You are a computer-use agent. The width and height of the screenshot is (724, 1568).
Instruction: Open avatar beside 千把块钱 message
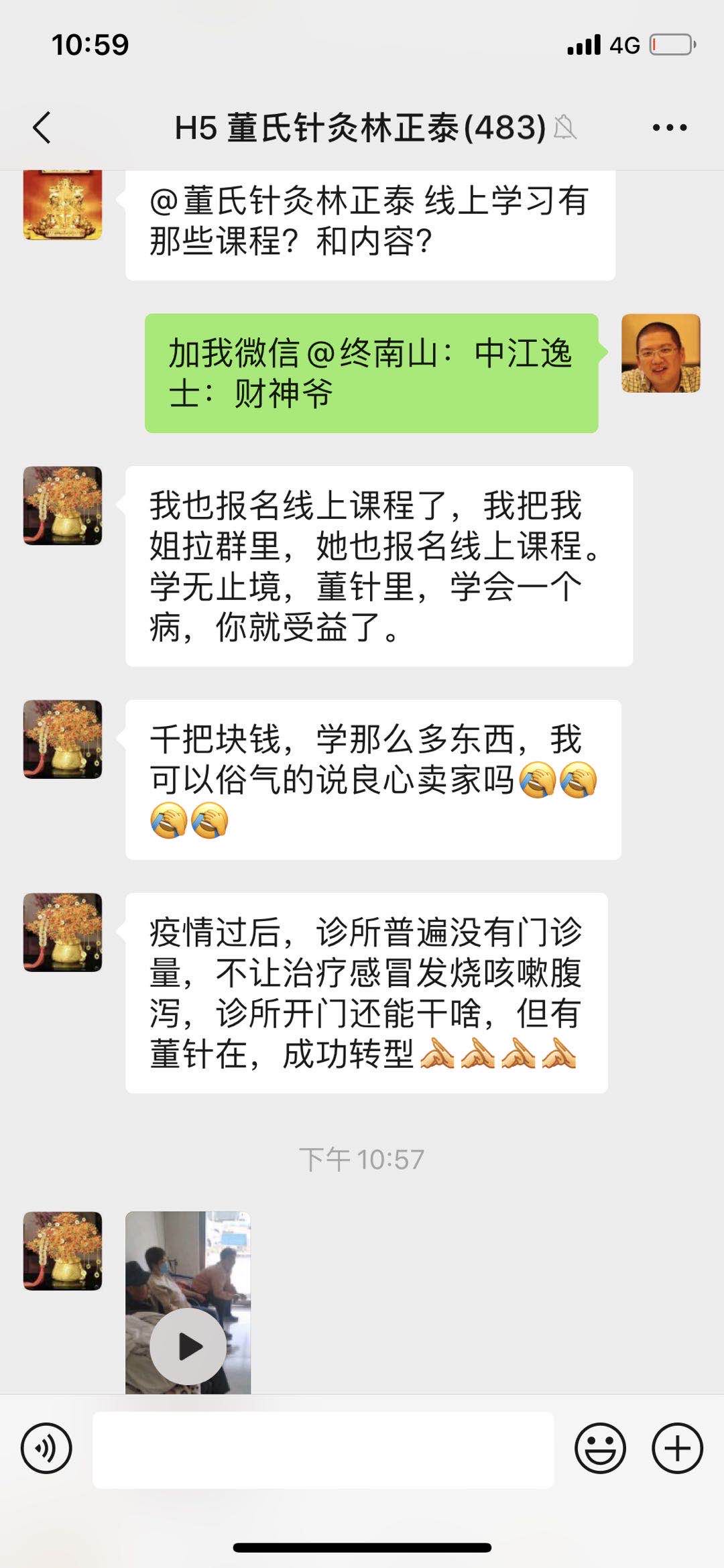[x=62, y=739]
